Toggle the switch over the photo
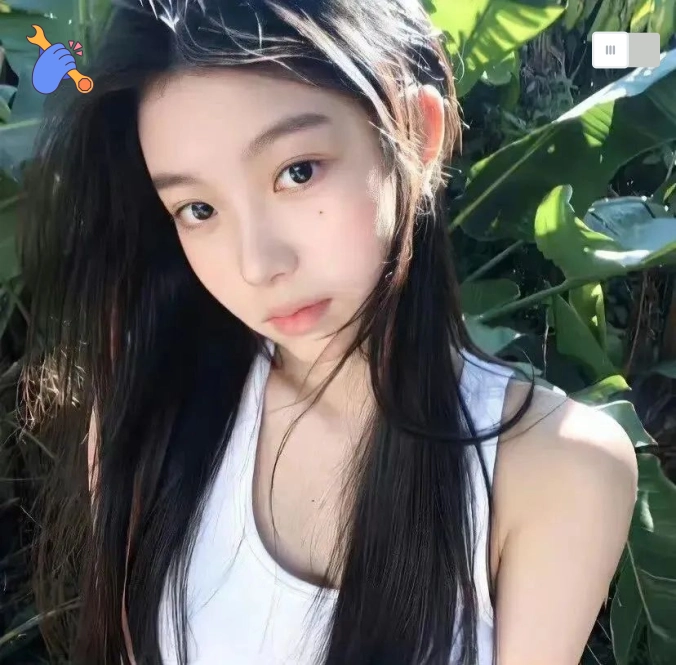The height and width of the screenshot is (665, 676). coord(626,50)
